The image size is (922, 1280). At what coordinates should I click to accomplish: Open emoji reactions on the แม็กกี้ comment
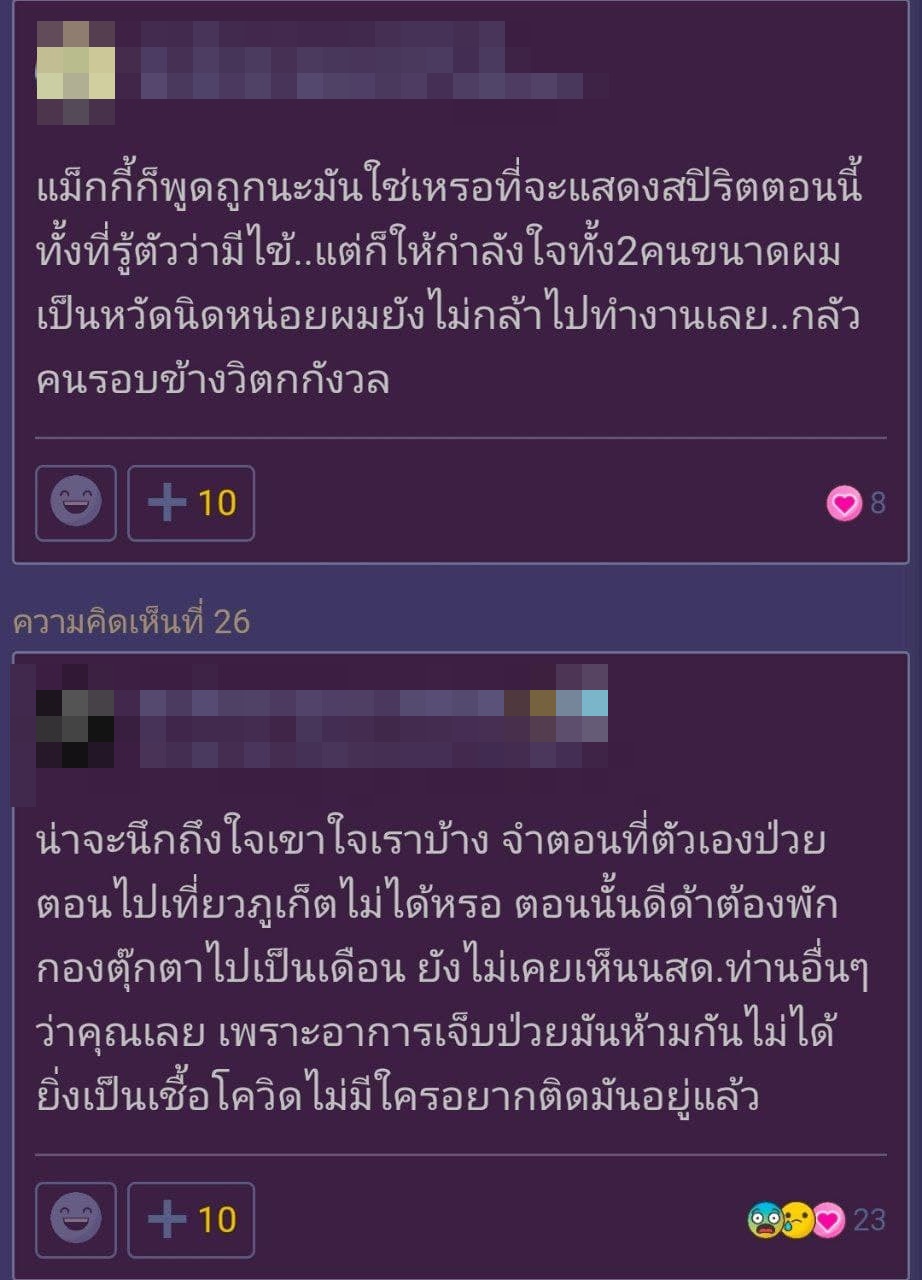pos(76,503)
